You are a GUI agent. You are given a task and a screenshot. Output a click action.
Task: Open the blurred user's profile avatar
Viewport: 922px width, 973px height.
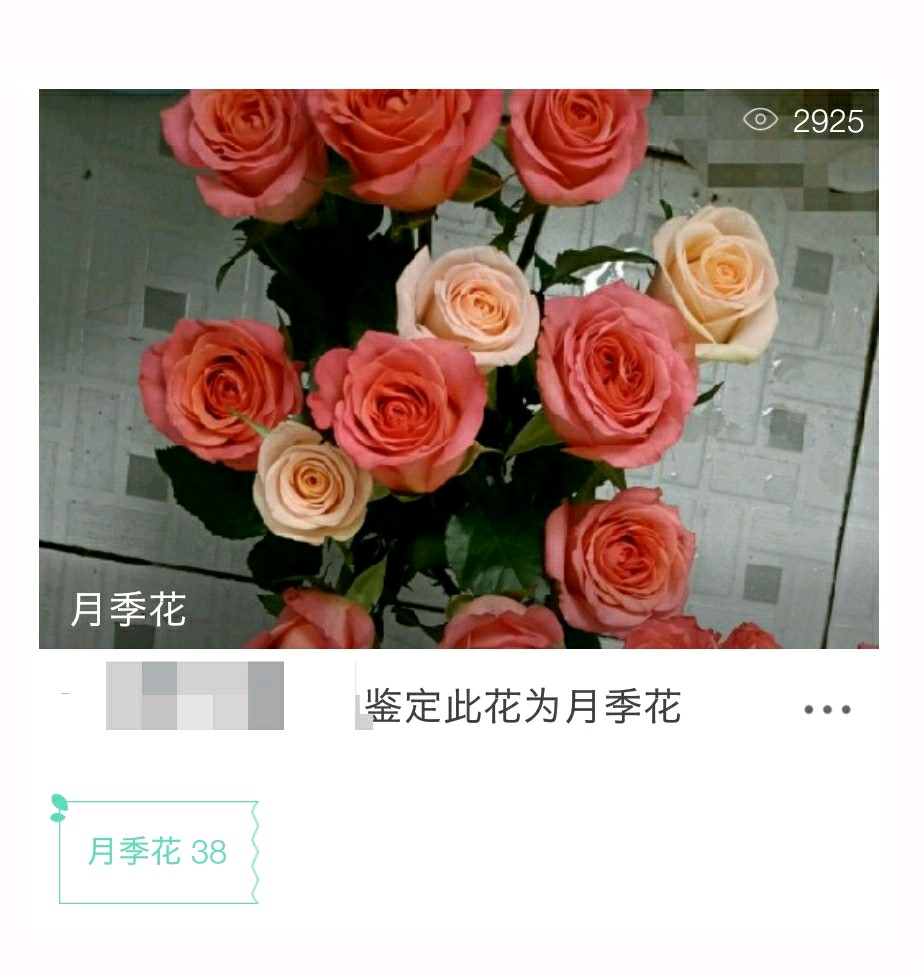195,696
